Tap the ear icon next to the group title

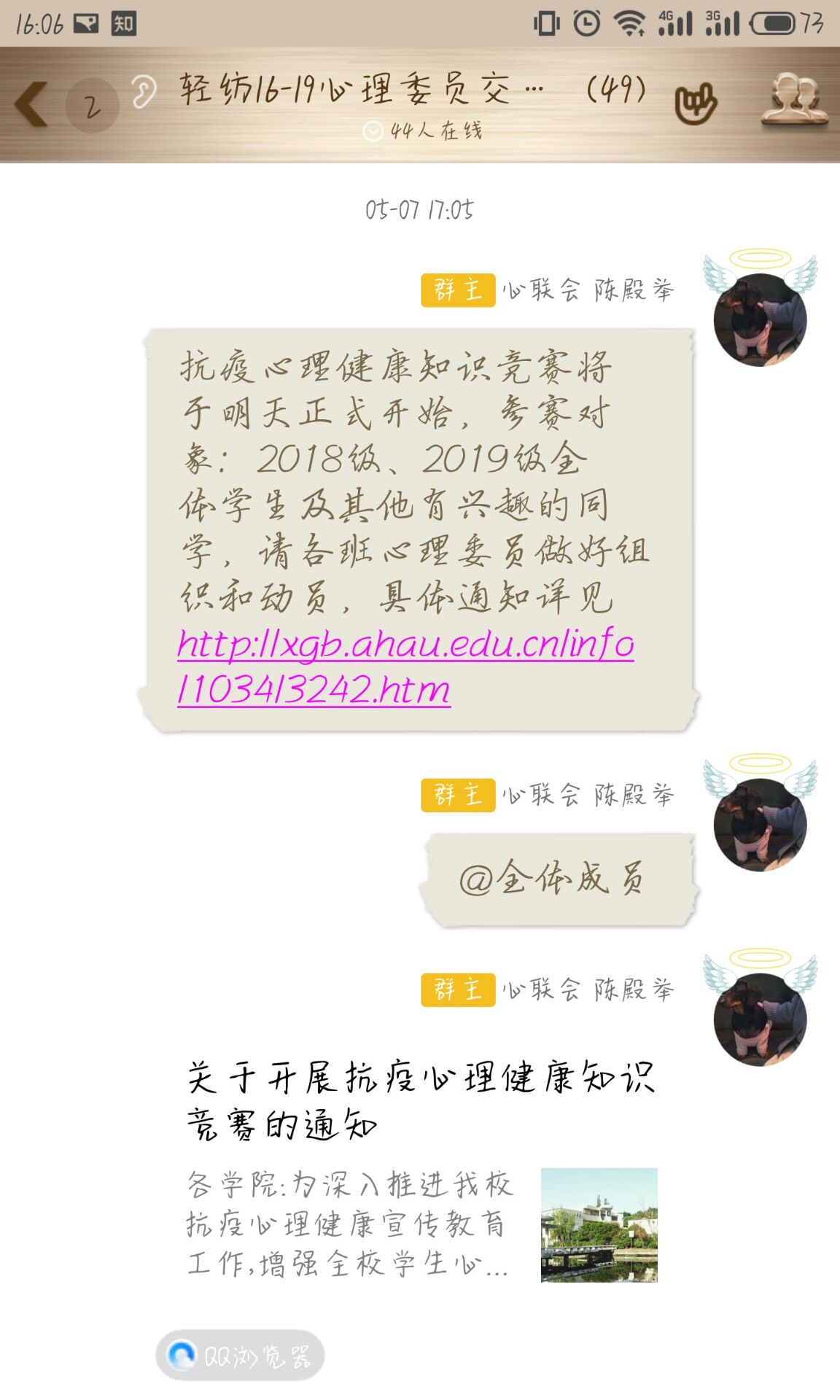coord(144,93)
